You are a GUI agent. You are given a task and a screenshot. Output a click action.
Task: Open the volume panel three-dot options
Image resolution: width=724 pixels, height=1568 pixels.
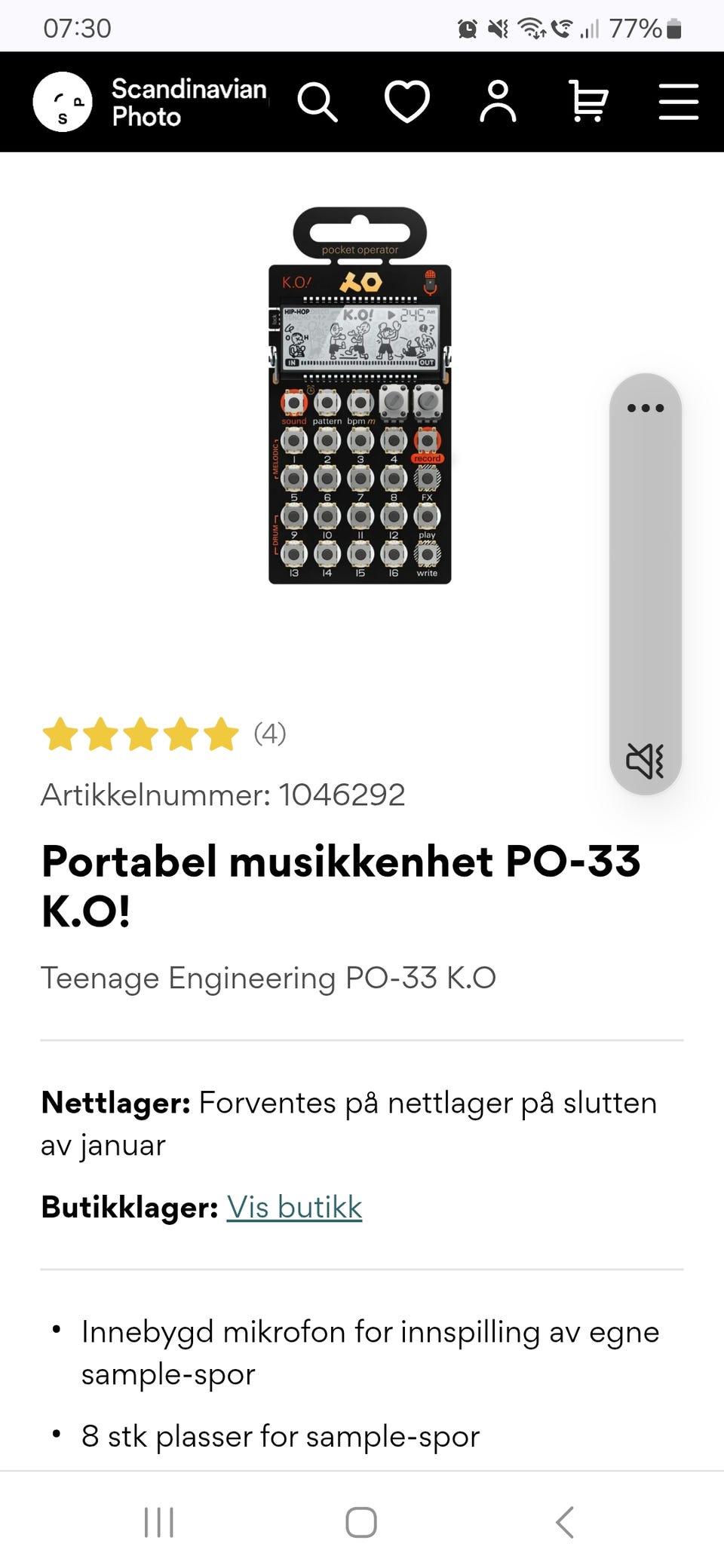click(646, 408)
